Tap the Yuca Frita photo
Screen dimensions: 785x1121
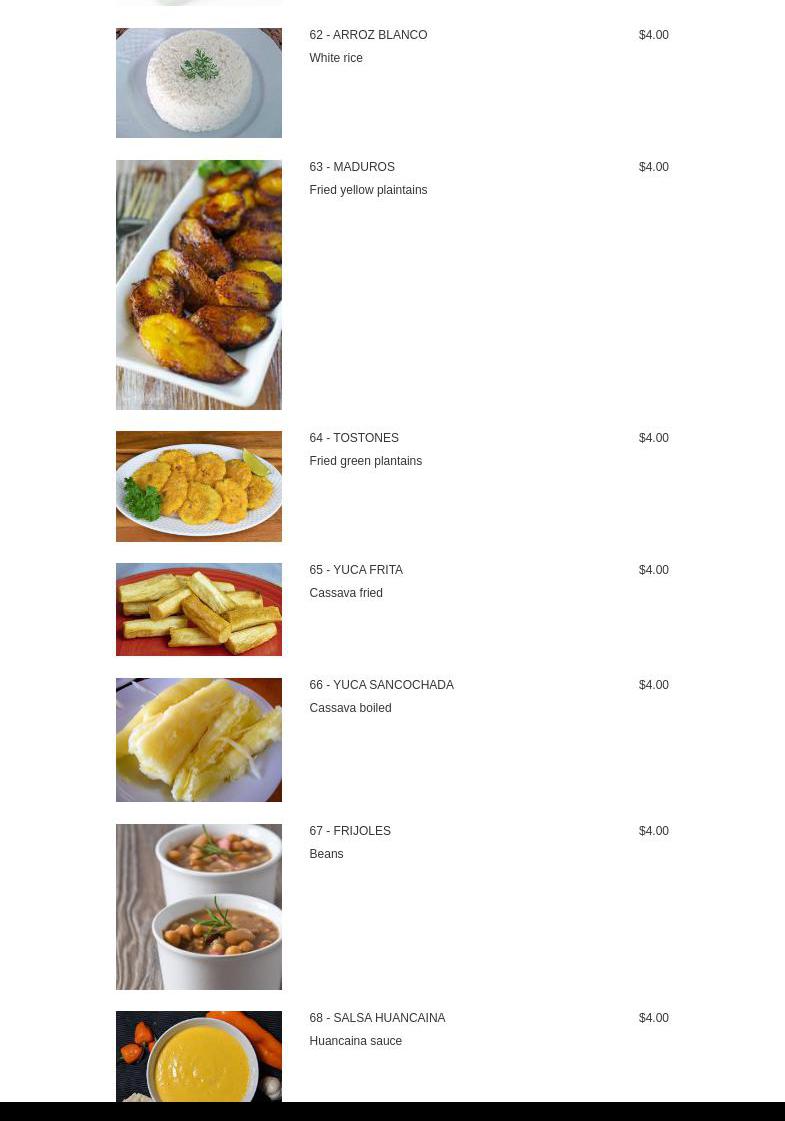[x=198, y=609]
